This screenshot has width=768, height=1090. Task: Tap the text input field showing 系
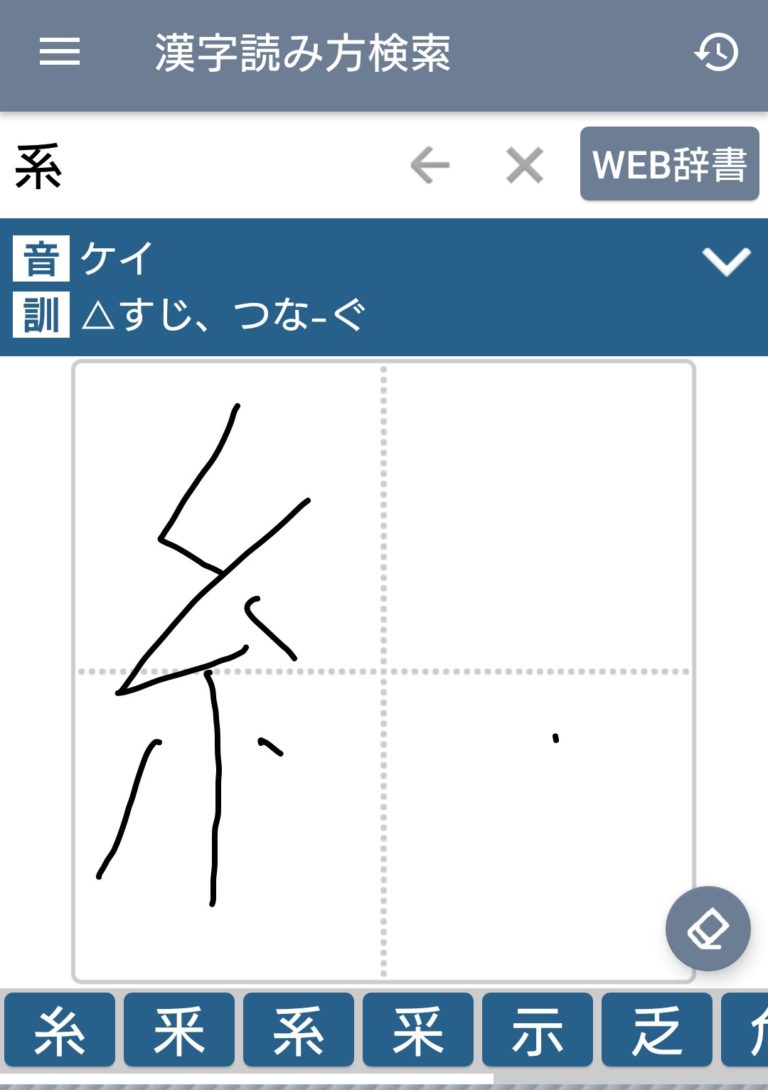click(200, 167)
